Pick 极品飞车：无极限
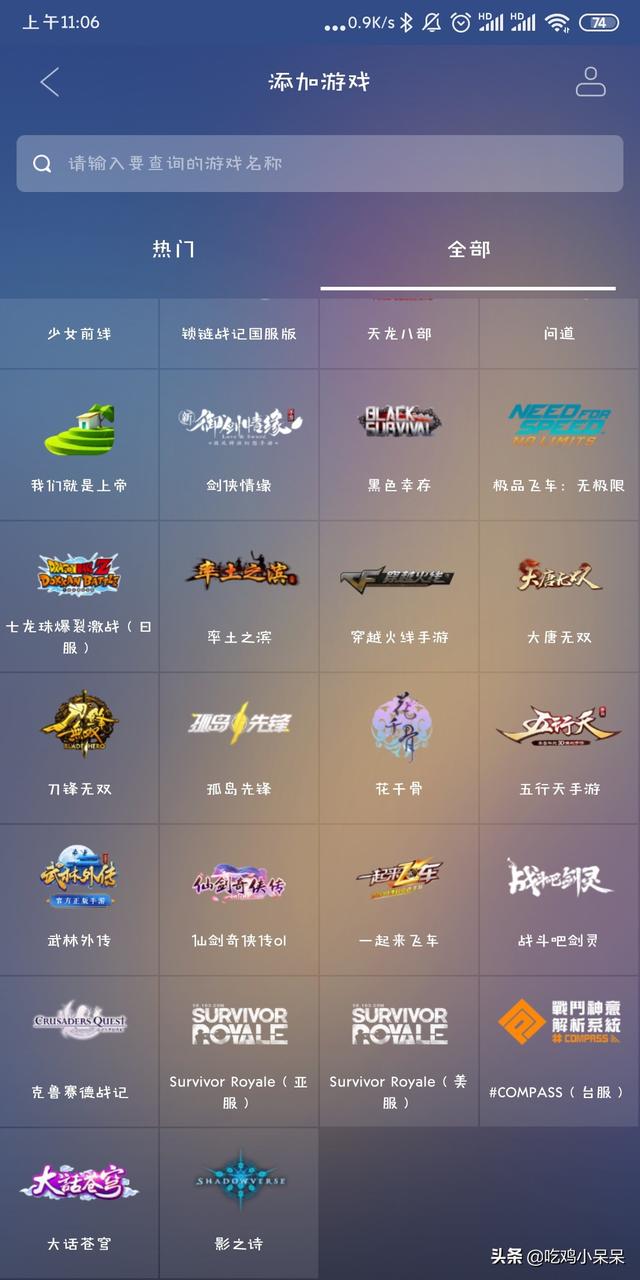The width and height of the screenshot is (640, 1280). pos(559,444)
